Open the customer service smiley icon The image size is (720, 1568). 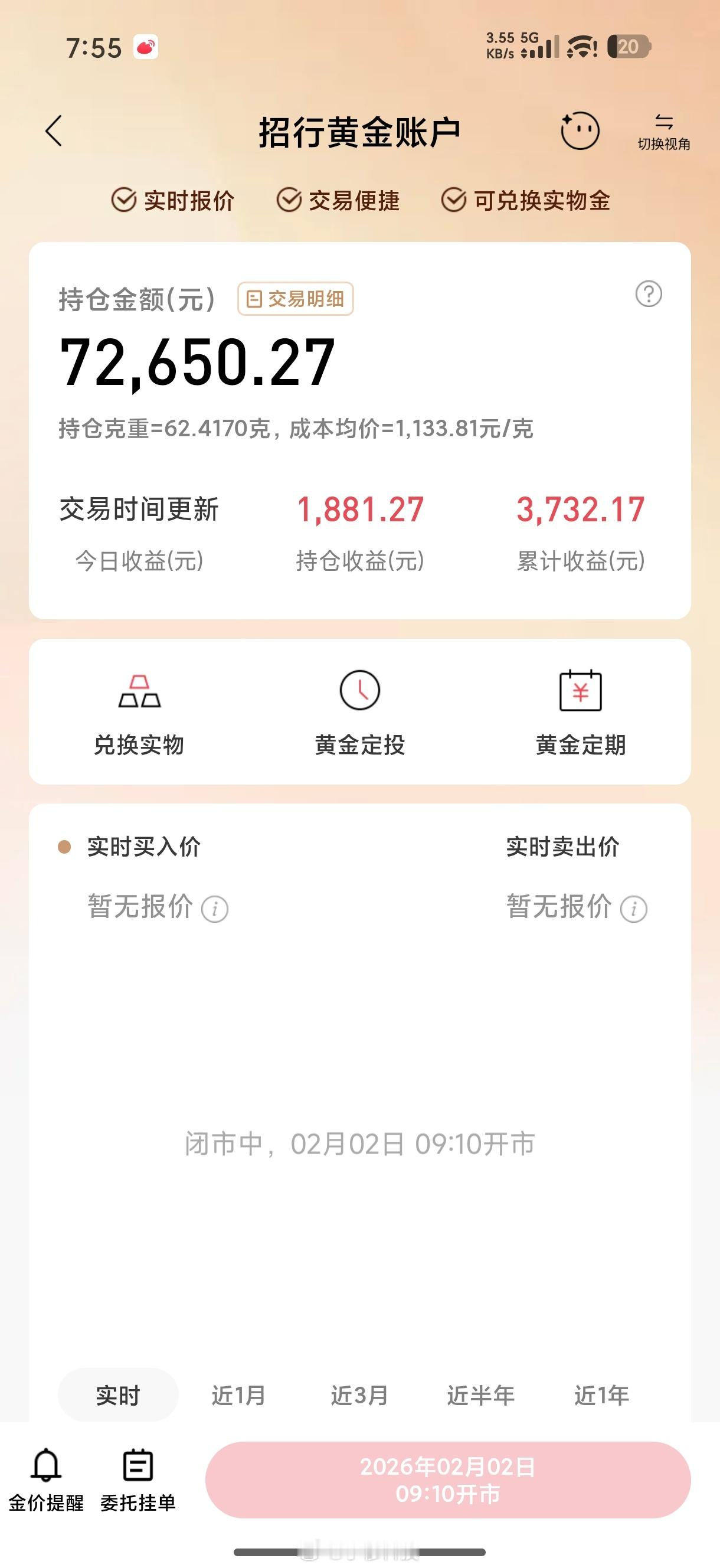coord(580,130)
